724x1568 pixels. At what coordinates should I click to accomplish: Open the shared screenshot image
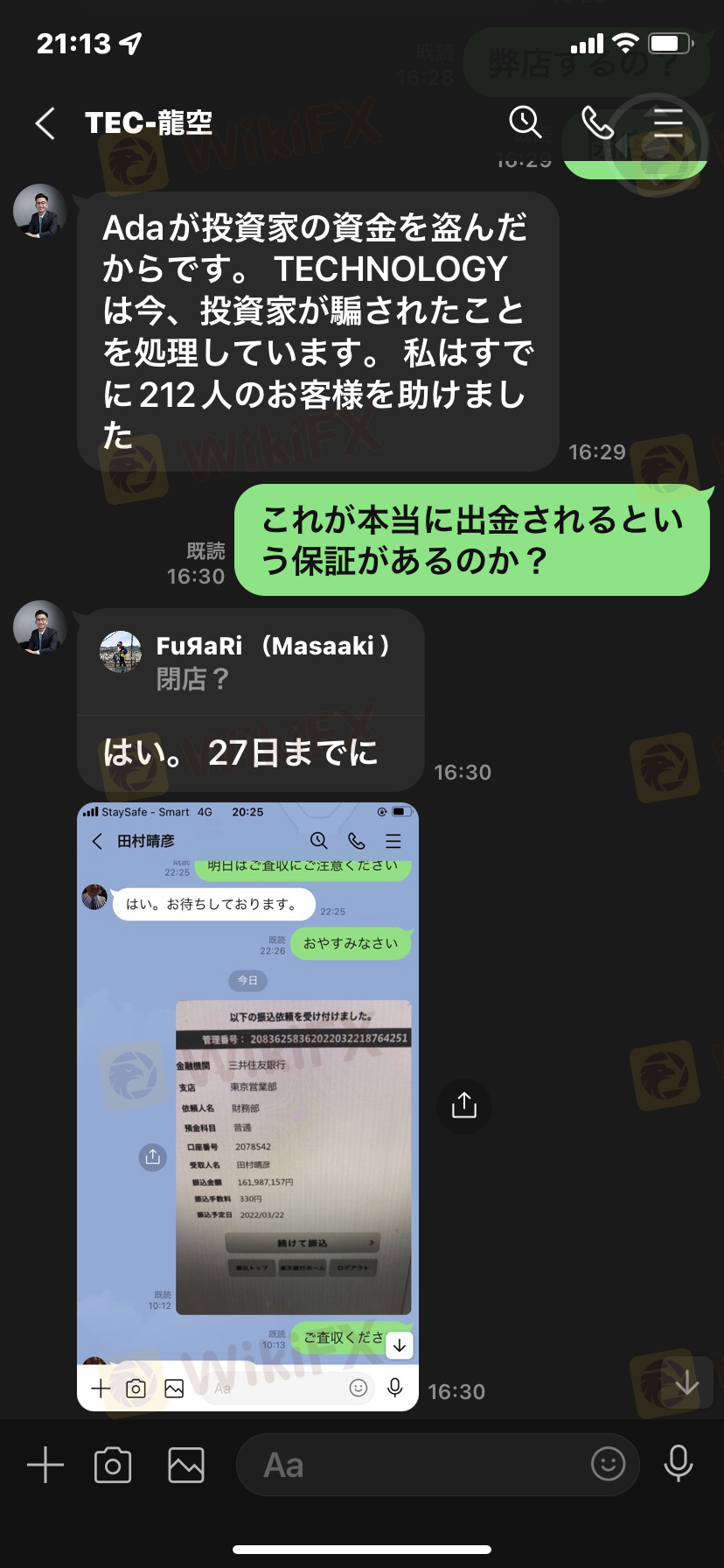247,1107
